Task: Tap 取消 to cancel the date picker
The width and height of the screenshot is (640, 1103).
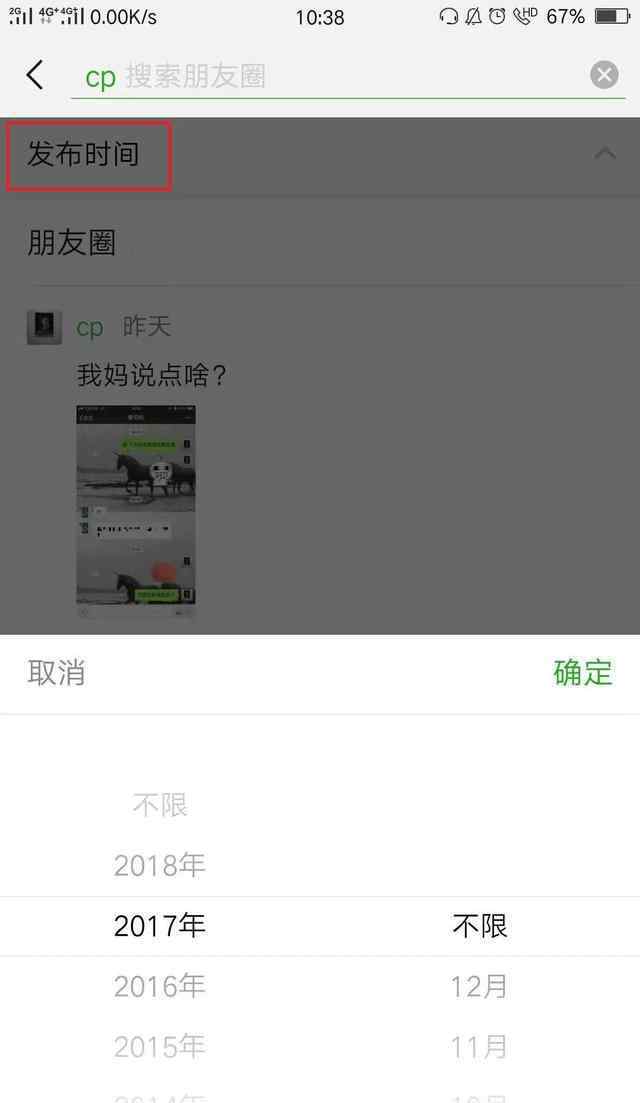Action: pyautogui.click(x=56, y=672)
